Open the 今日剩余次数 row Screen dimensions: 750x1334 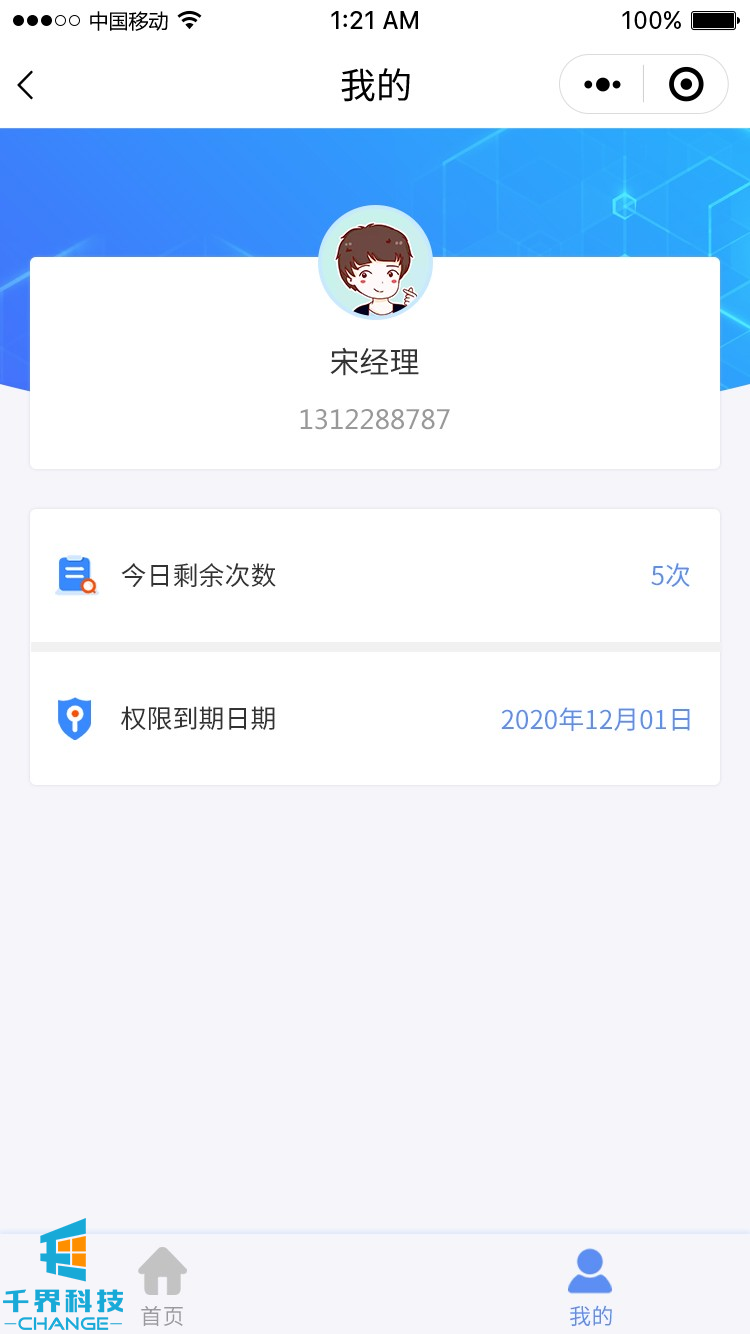click(375, 576)
